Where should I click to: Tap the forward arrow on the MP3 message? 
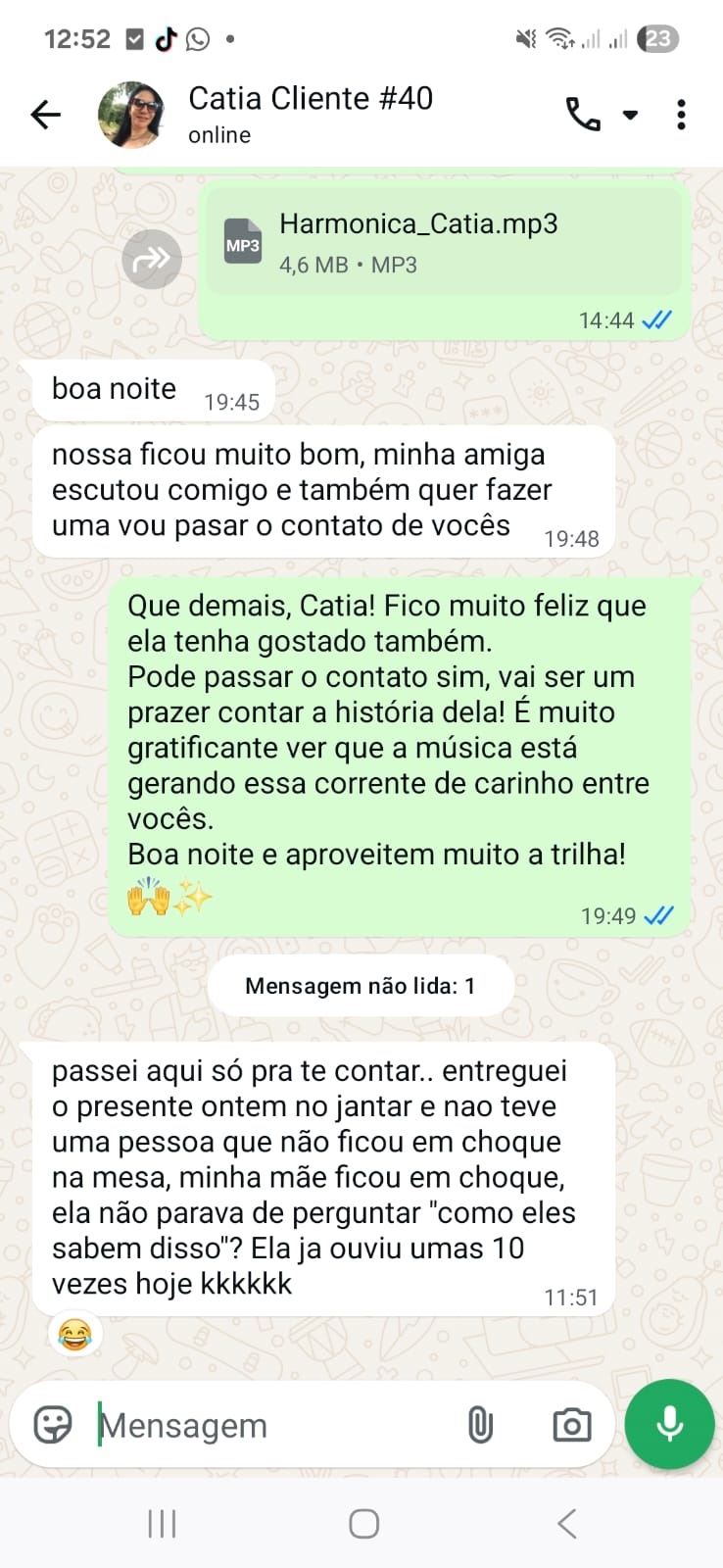pos(149,258)
